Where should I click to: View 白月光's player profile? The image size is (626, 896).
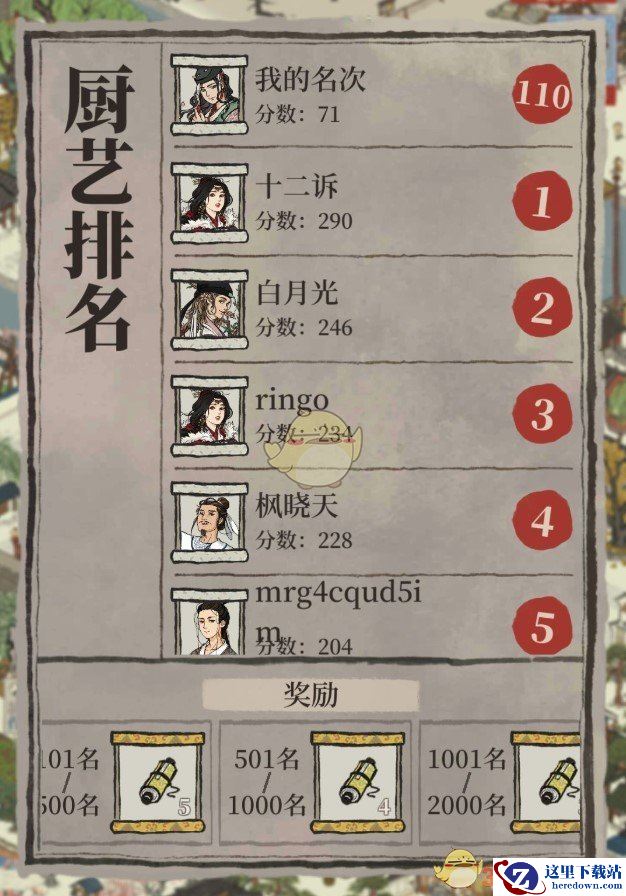tap(370, 309)
